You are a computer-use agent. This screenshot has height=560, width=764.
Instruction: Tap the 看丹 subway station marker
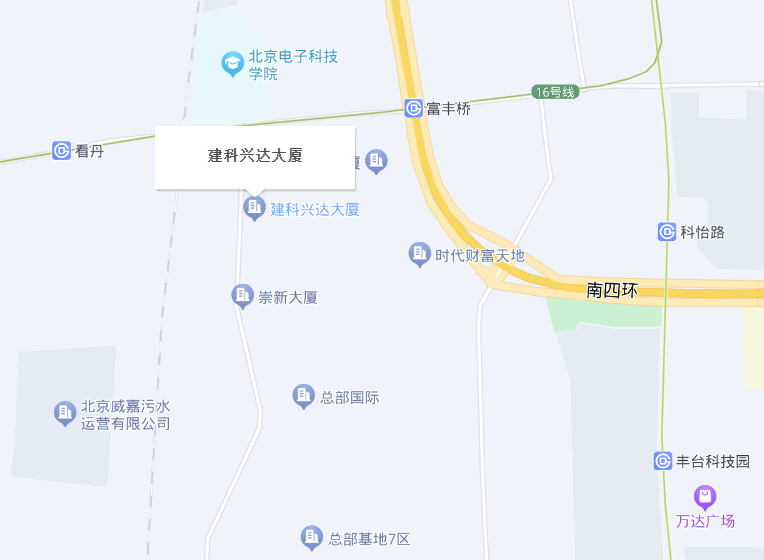pyautogui.click(x=62, y=151)
